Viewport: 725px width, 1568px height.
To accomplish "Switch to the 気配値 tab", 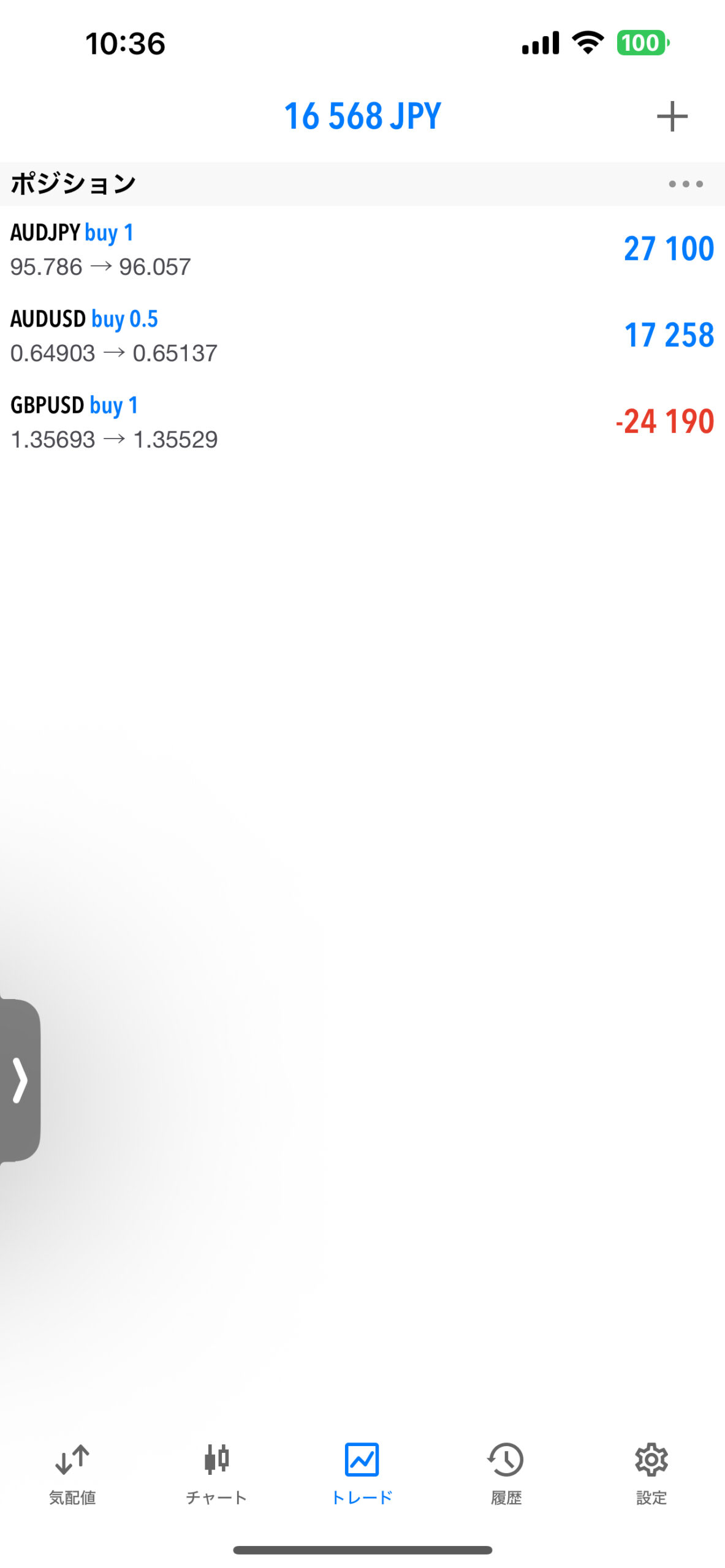I will 72,1472.
